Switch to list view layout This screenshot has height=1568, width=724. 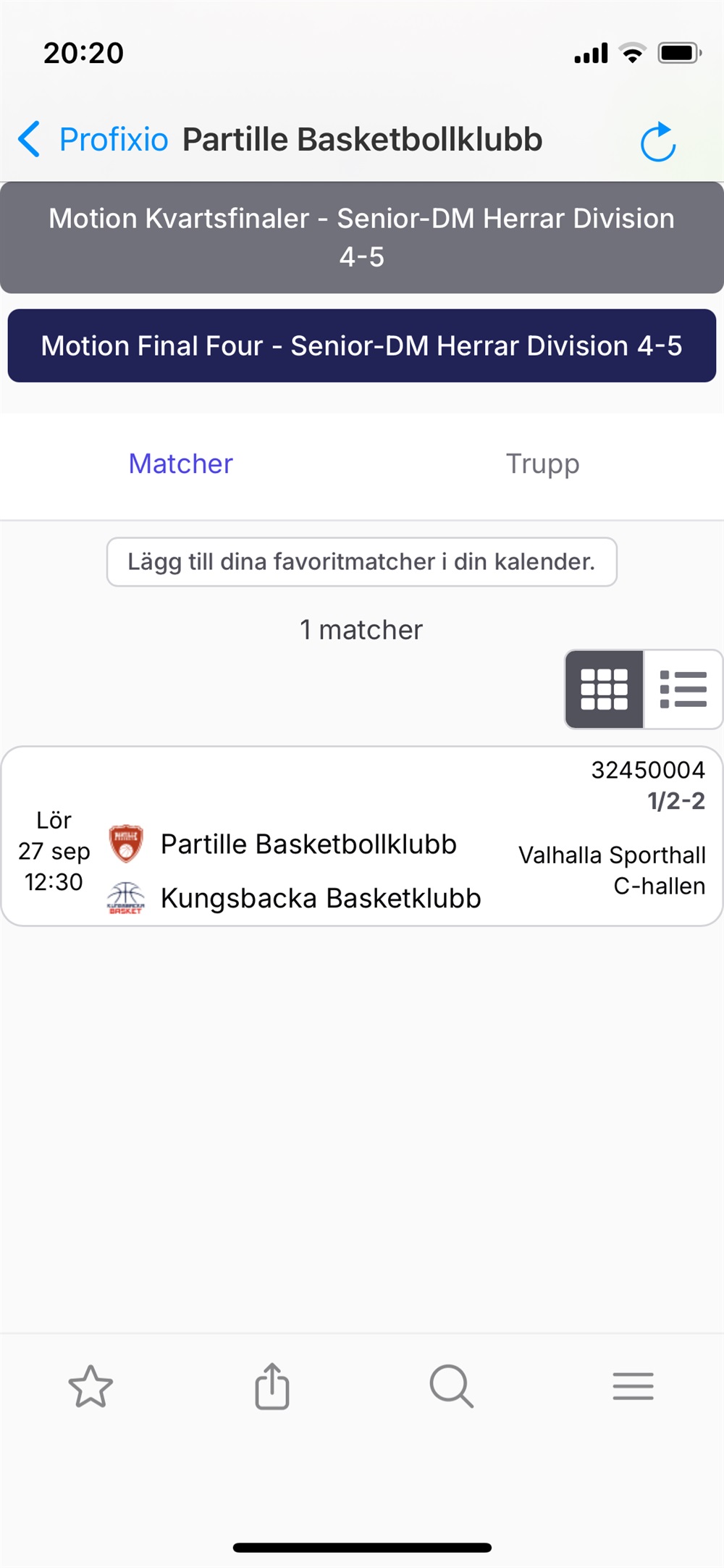683,689
